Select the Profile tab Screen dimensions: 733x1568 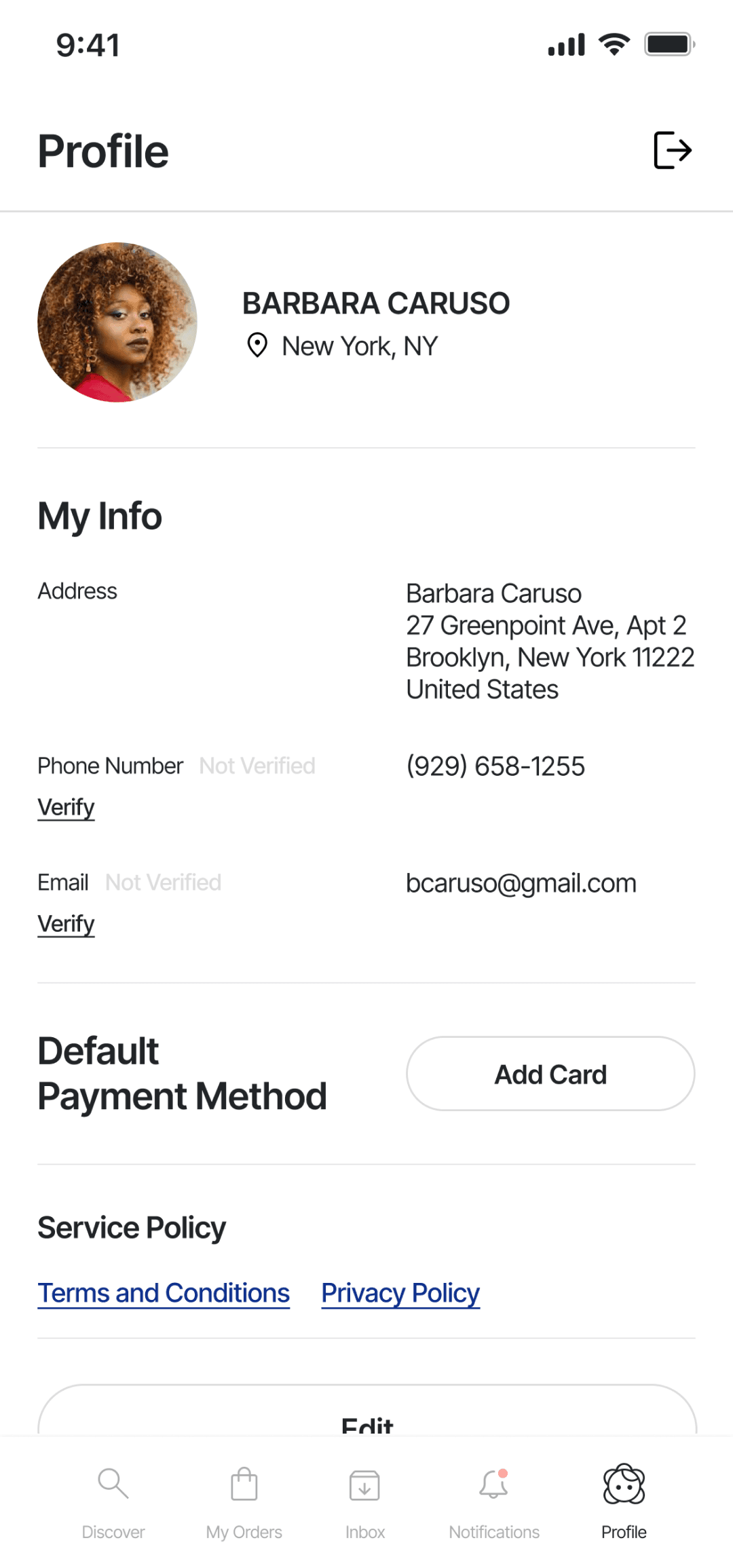tap(624, 1501)
